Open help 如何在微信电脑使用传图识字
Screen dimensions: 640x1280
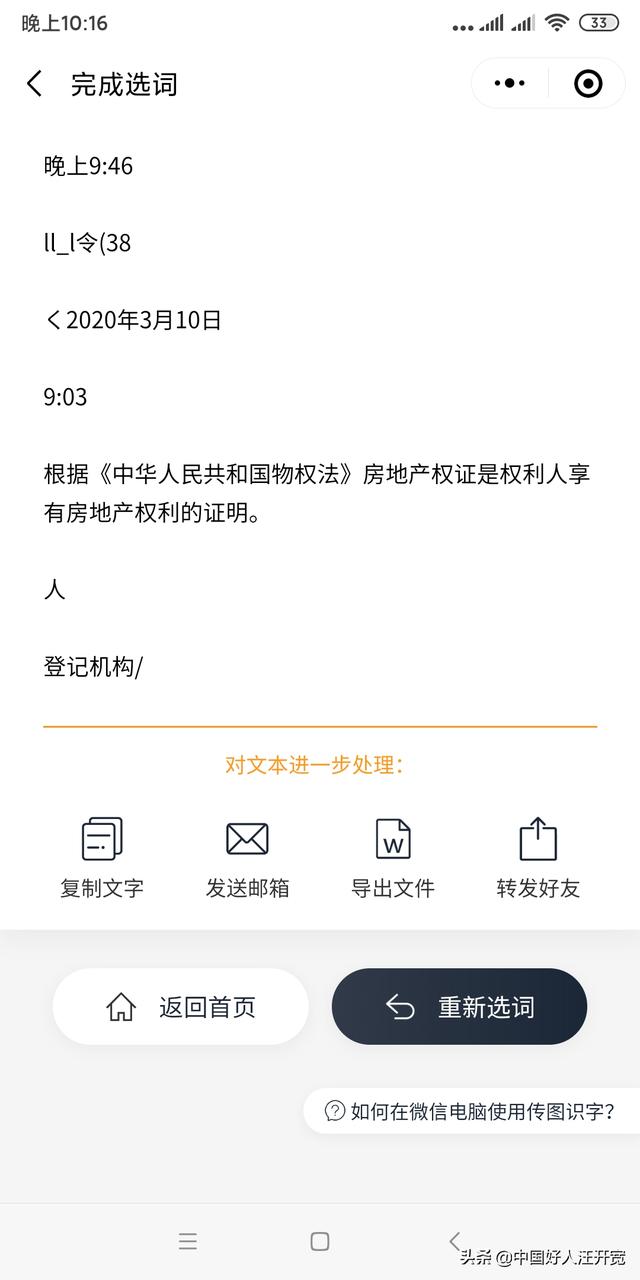(471, 1111)
